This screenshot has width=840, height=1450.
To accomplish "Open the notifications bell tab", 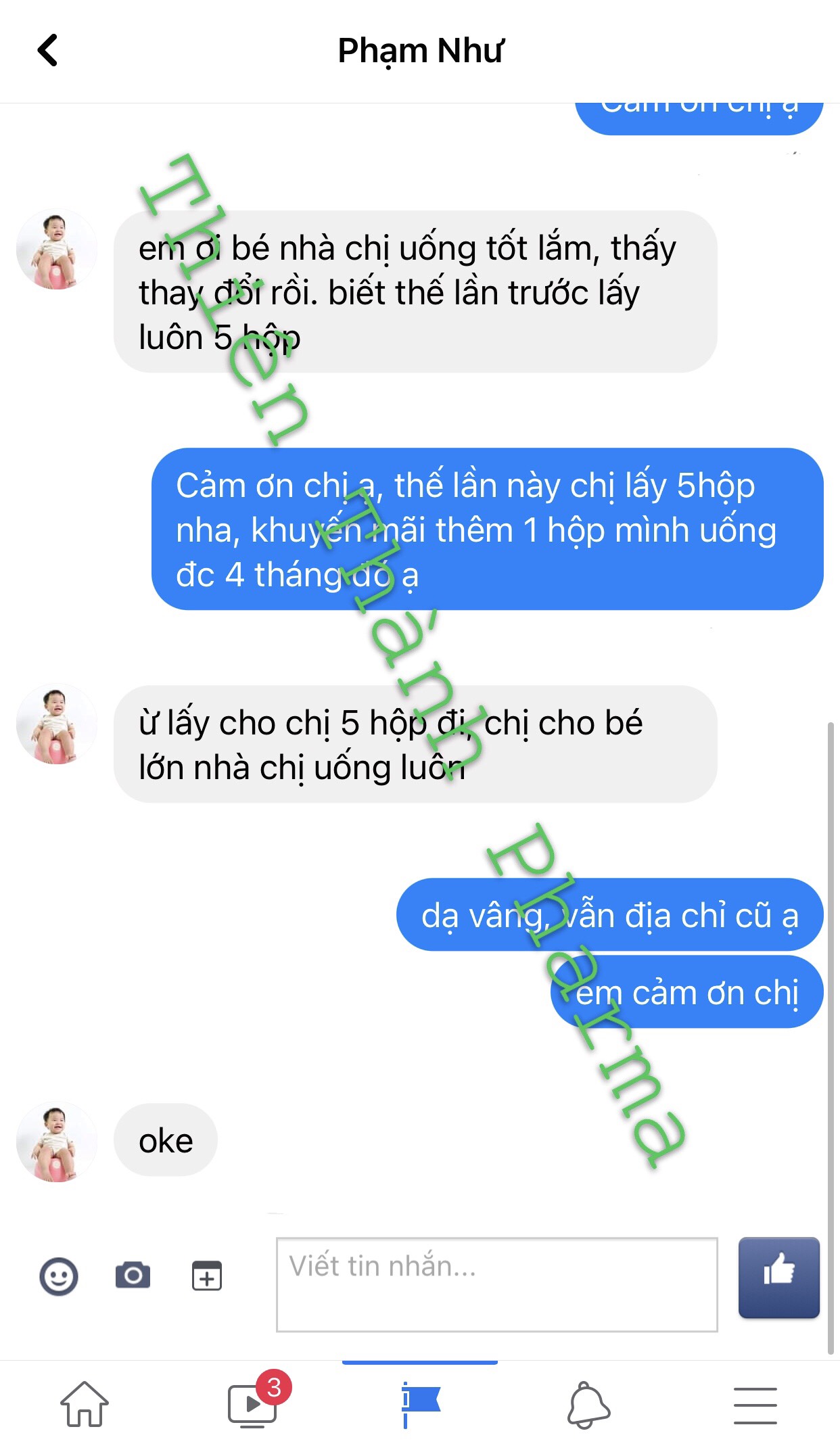I will pos(588,1405).
